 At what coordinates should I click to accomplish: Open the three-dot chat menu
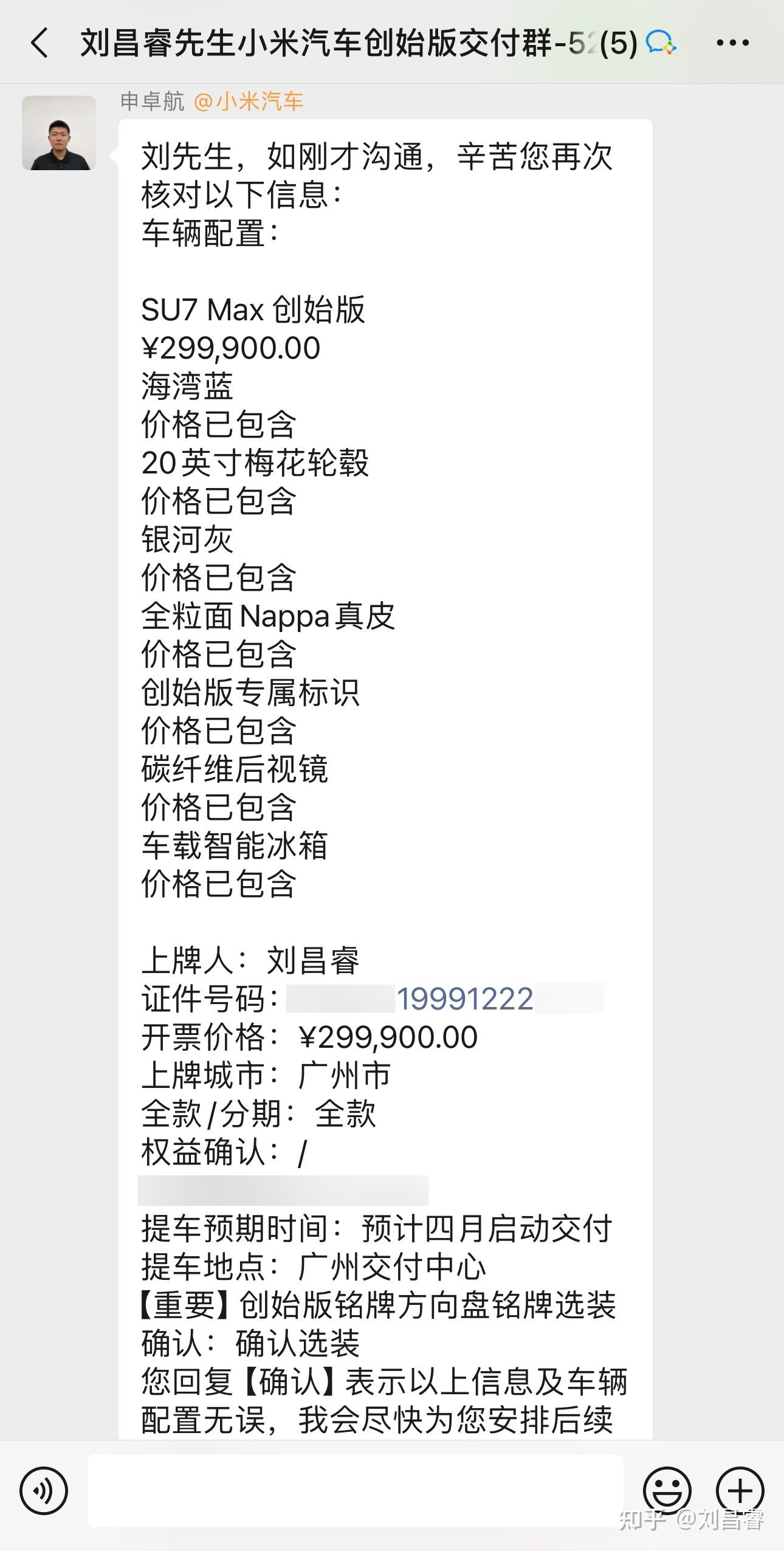732,43
